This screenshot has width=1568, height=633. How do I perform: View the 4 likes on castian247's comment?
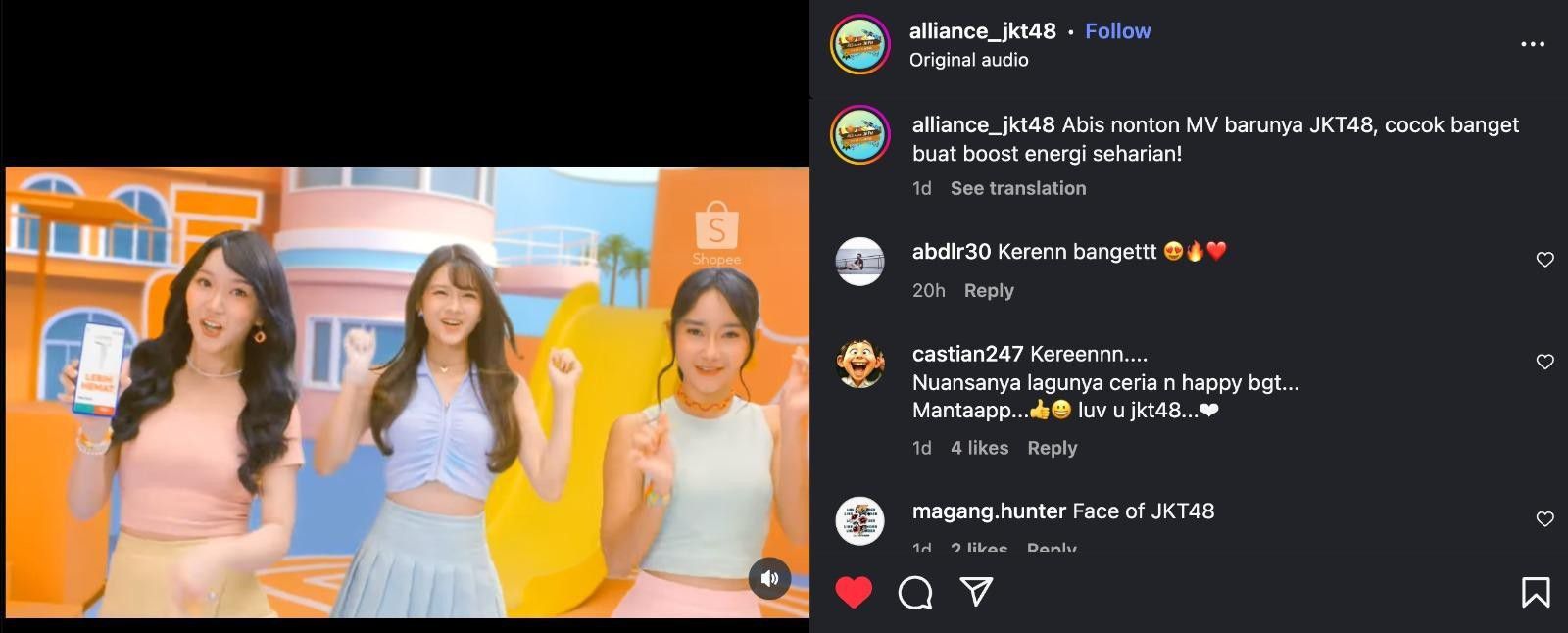979,448
